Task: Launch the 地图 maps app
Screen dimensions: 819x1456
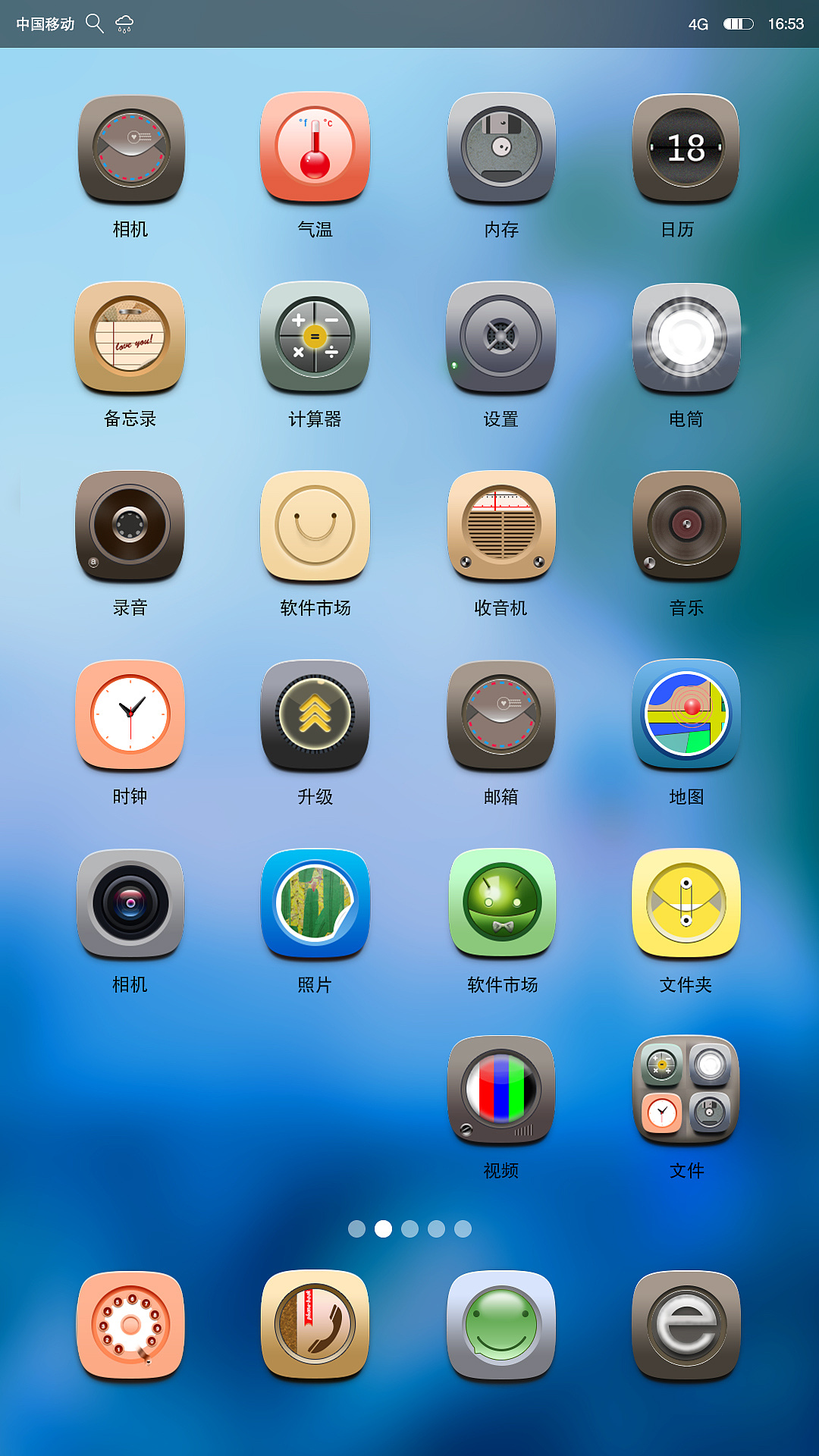Action: click(686, 714)
